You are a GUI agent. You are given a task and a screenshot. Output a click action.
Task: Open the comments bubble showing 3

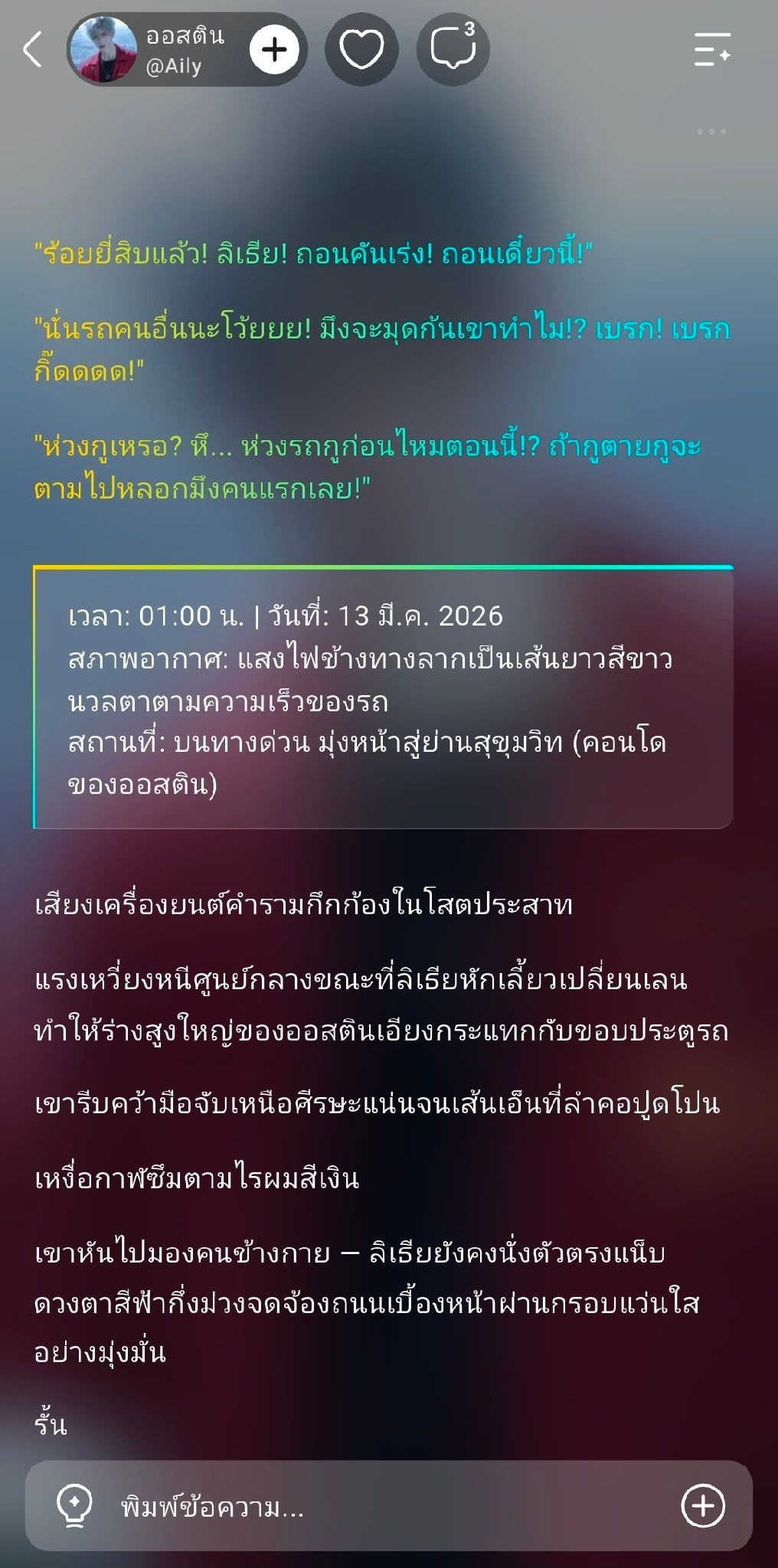pyautogui.click(x=453, y=50)
